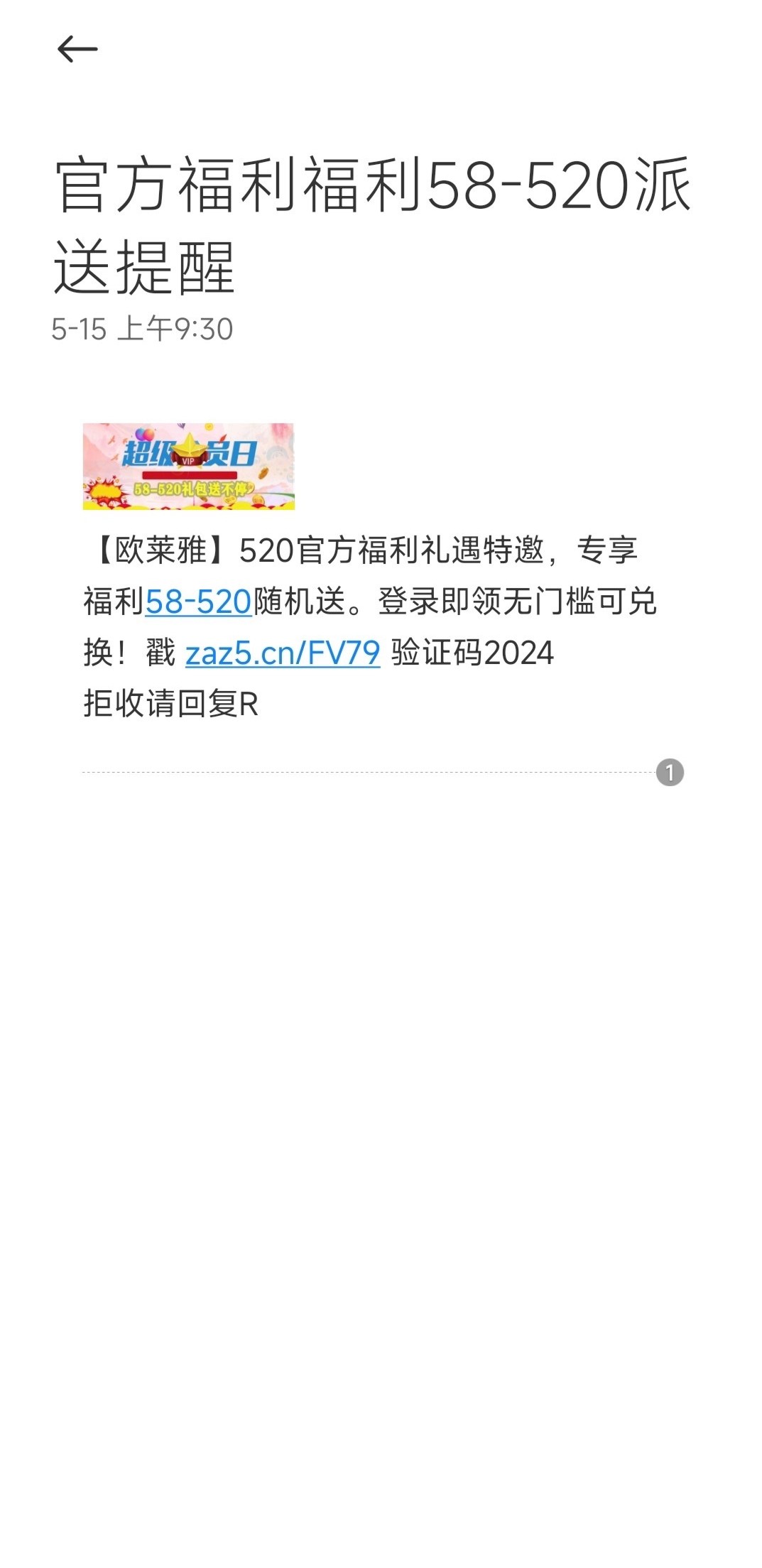Viewport: 762px width, 1568px height.
Task: Open the zaz5.cn/FV79 link
Action: tap(283, 653)
